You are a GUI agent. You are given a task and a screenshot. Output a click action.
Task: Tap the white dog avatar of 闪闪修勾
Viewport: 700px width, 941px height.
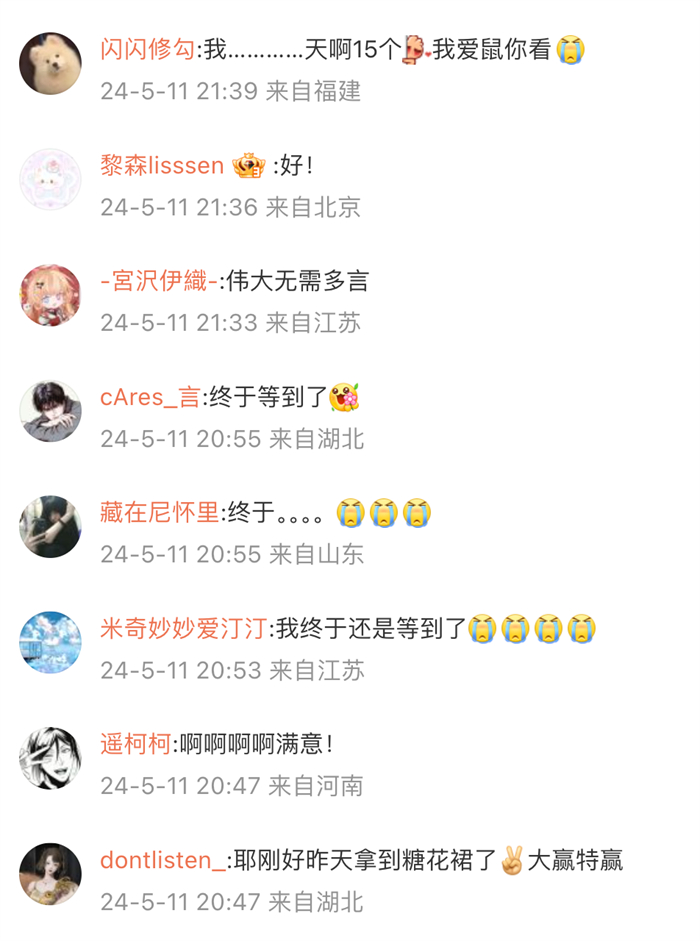tap(50, 64)
